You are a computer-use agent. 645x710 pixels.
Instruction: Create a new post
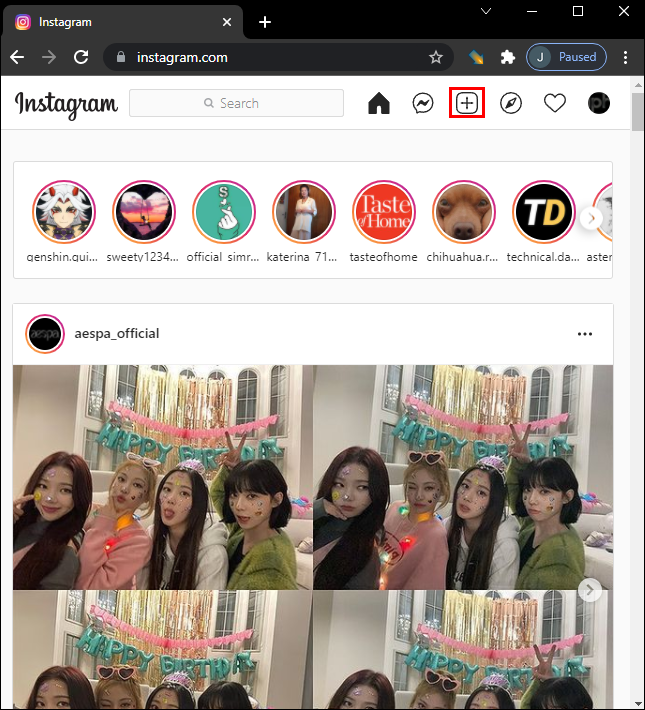467,103
